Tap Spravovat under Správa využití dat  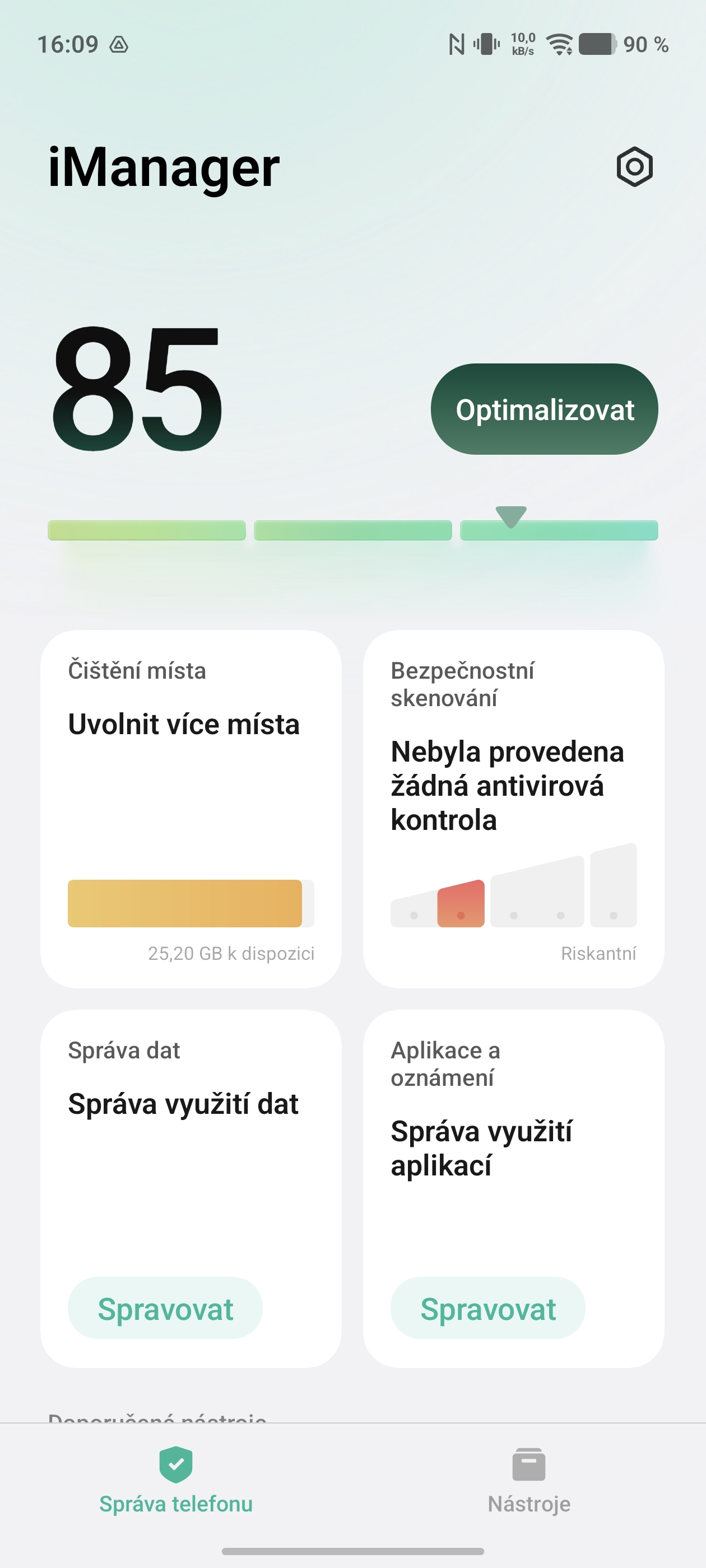165,1308
